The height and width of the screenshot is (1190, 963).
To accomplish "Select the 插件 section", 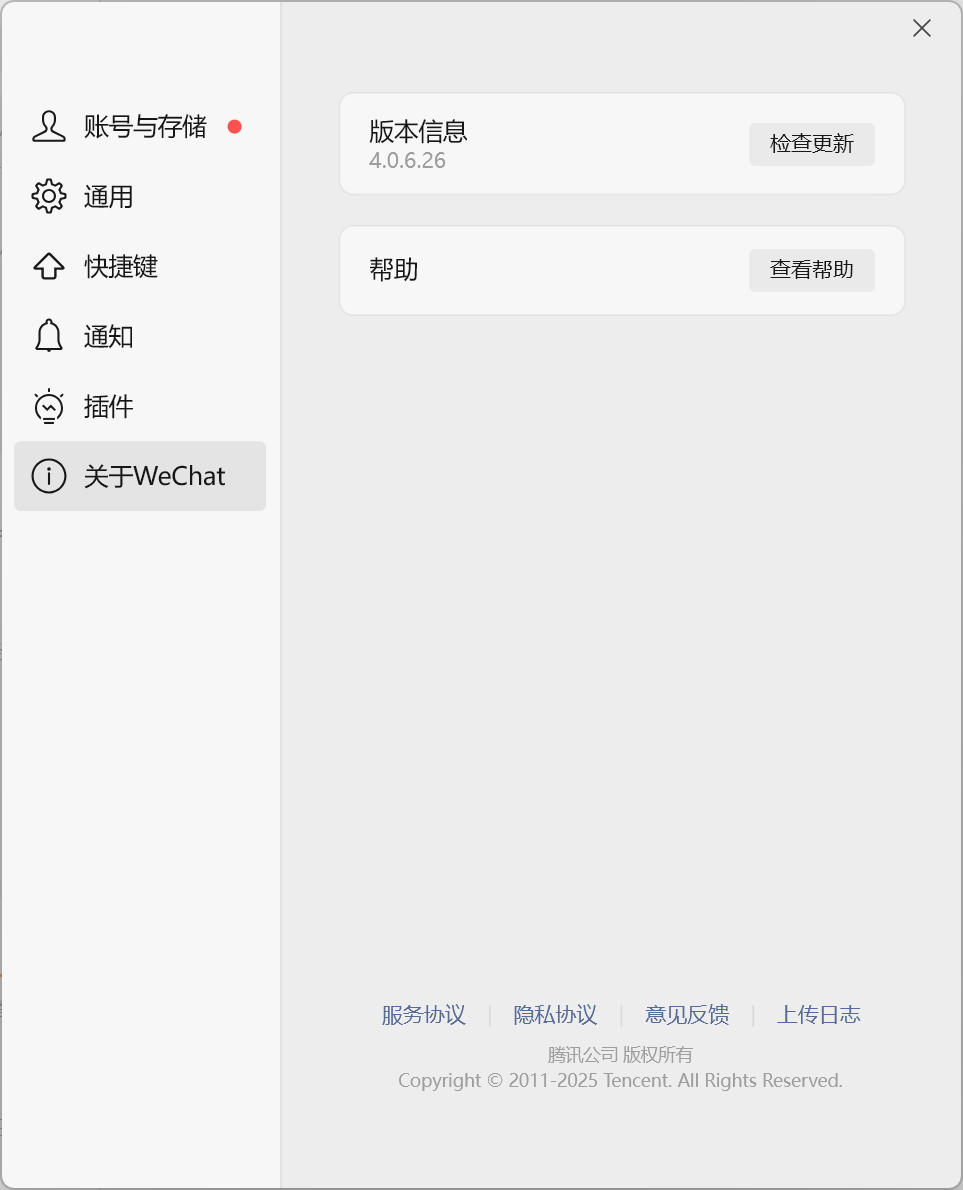I will [x=140, y=407].
